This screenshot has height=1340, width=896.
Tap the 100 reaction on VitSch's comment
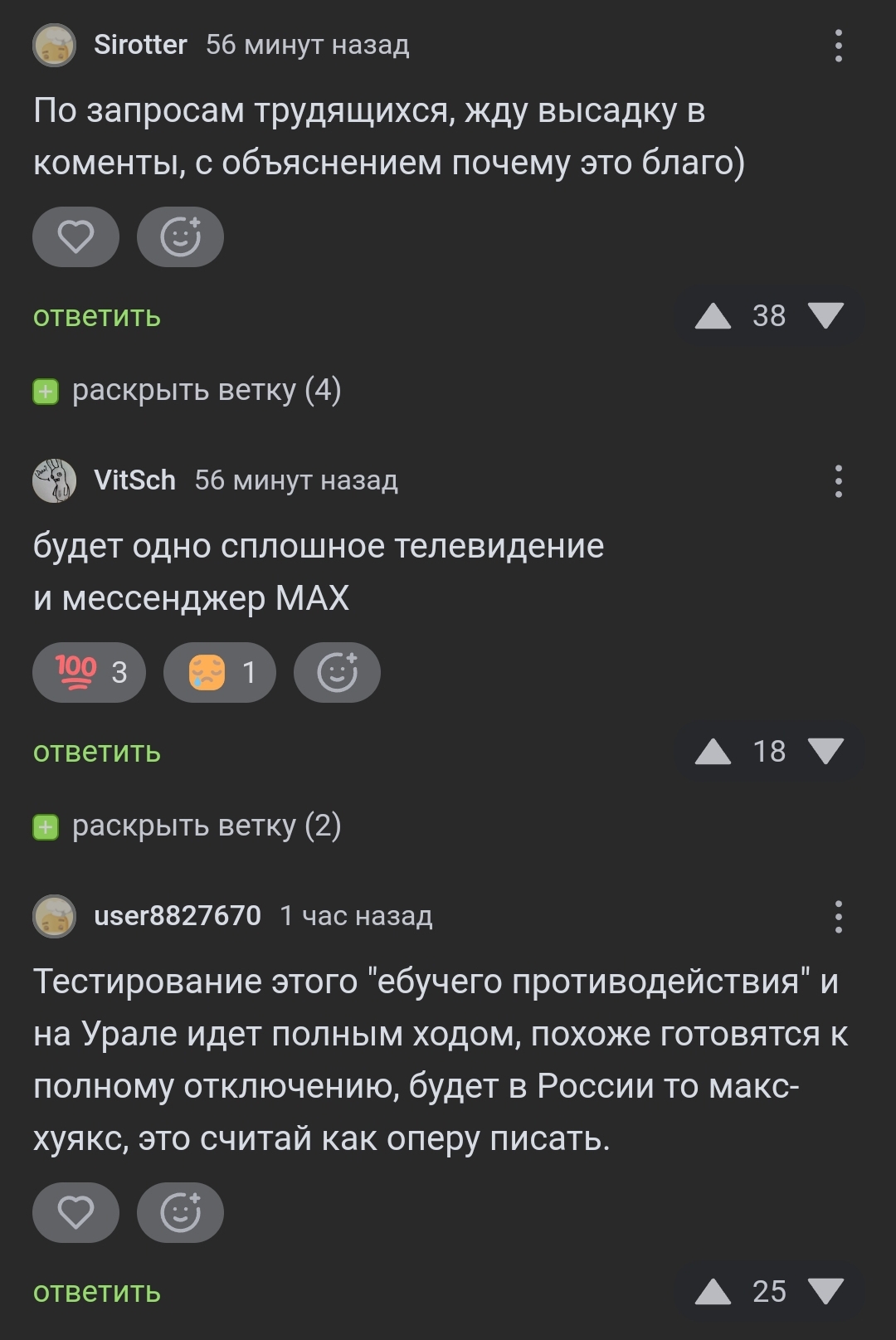click(90, 672)
